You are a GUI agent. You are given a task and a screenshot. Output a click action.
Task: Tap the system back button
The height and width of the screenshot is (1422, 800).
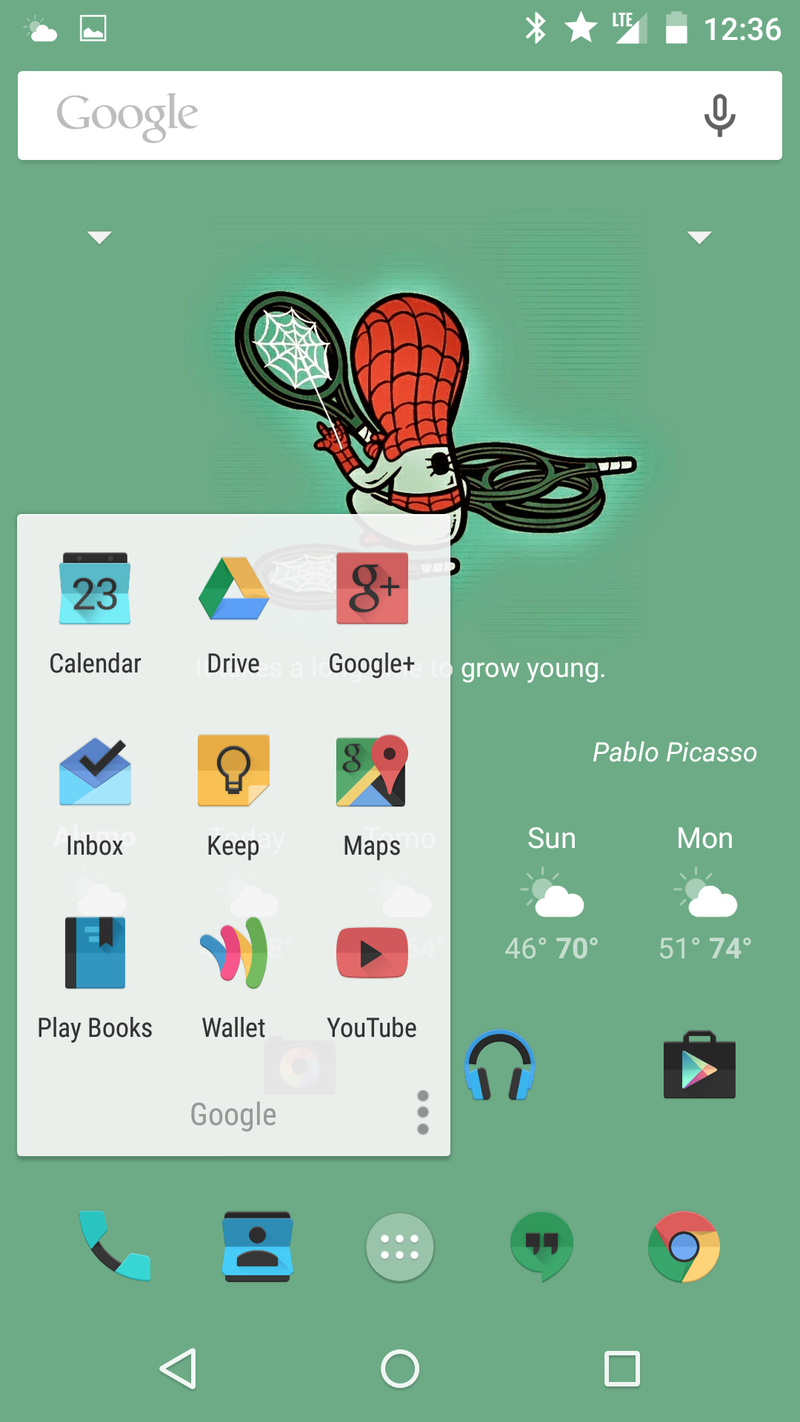tap(179, 1369)
